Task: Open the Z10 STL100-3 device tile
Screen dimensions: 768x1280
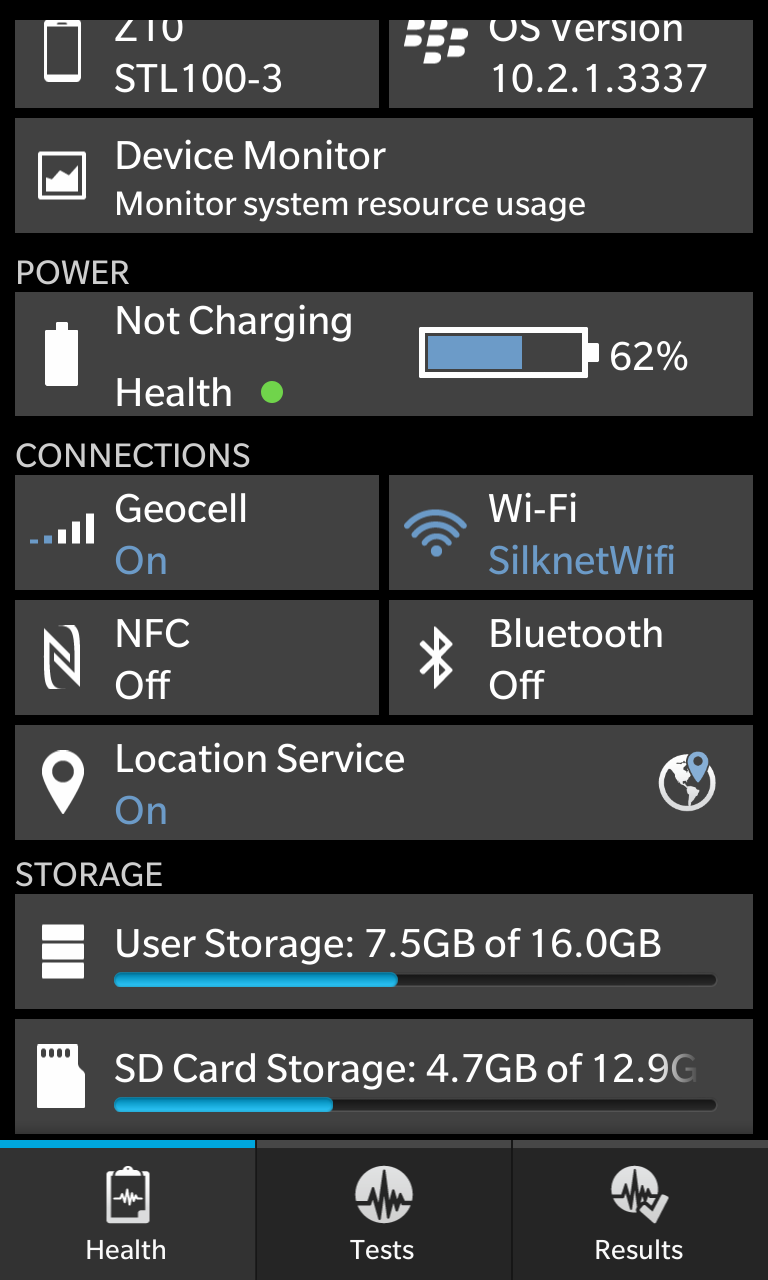Action: pyautogui.click(x=197, y=62)
